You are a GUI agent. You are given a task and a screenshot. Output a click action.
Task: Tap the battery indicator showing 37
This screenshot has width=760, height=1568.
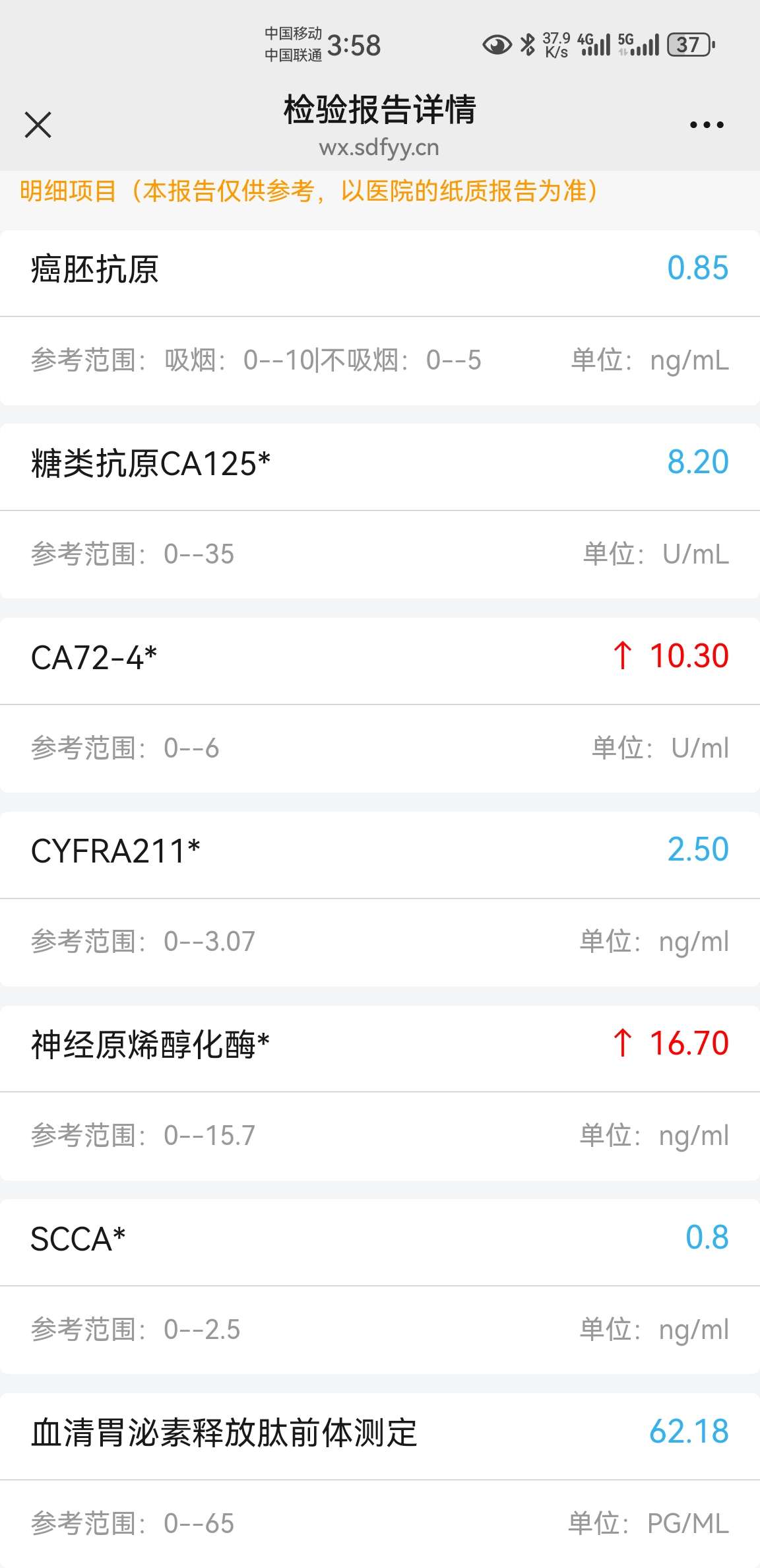(x=687, y=44)
